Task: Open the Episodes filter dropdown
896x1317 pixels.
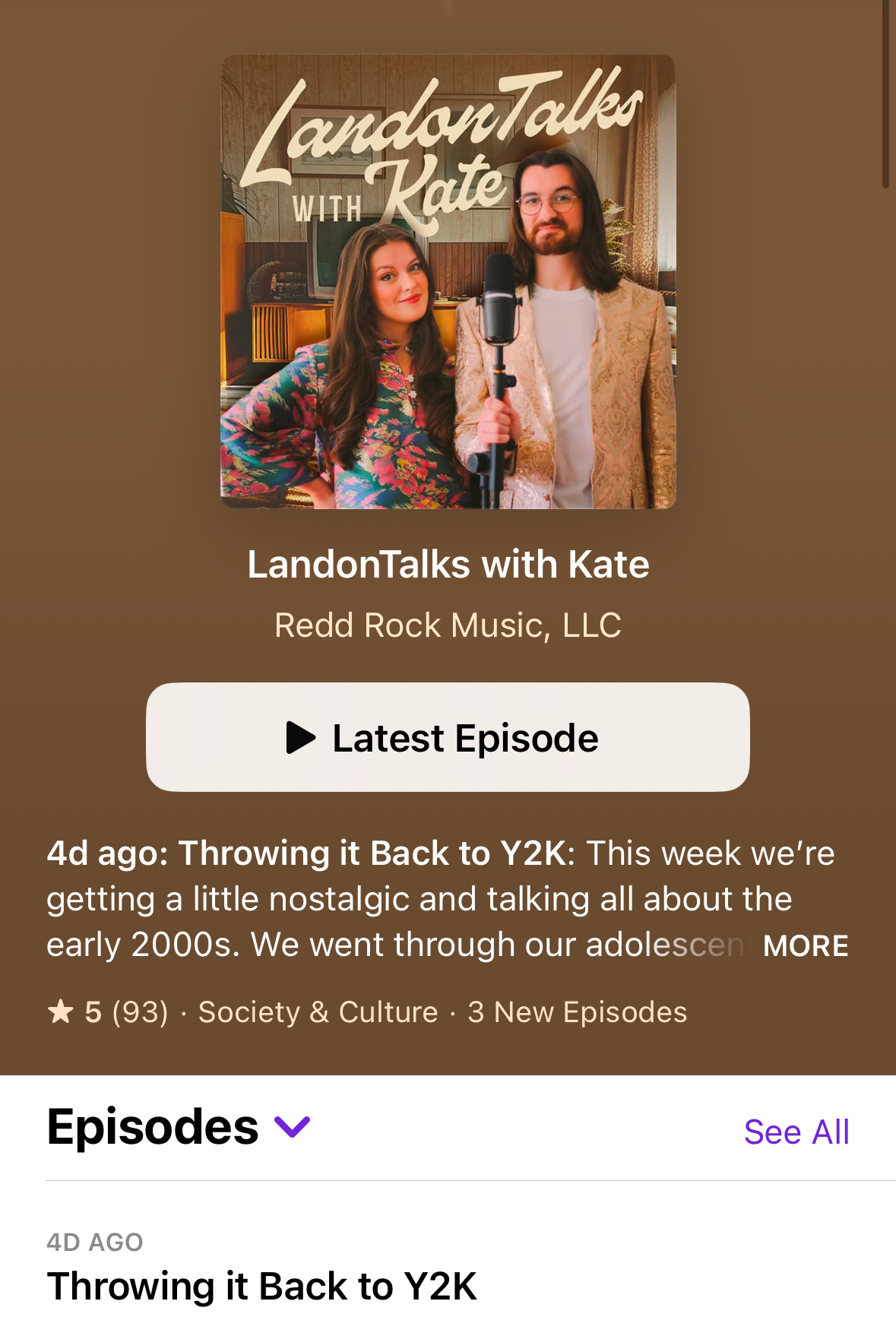Action: tap(292, 1127)
